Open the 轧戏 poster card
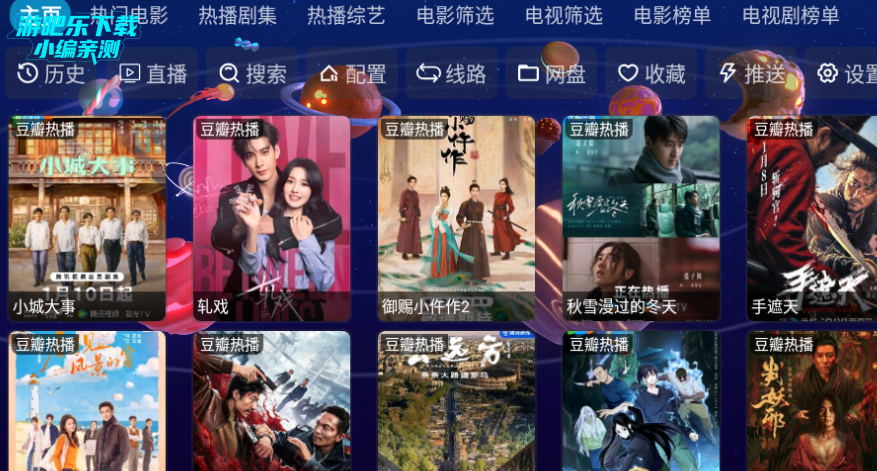Image resolution: width=877 pixels, height=471 pixels. click(271, 218)
